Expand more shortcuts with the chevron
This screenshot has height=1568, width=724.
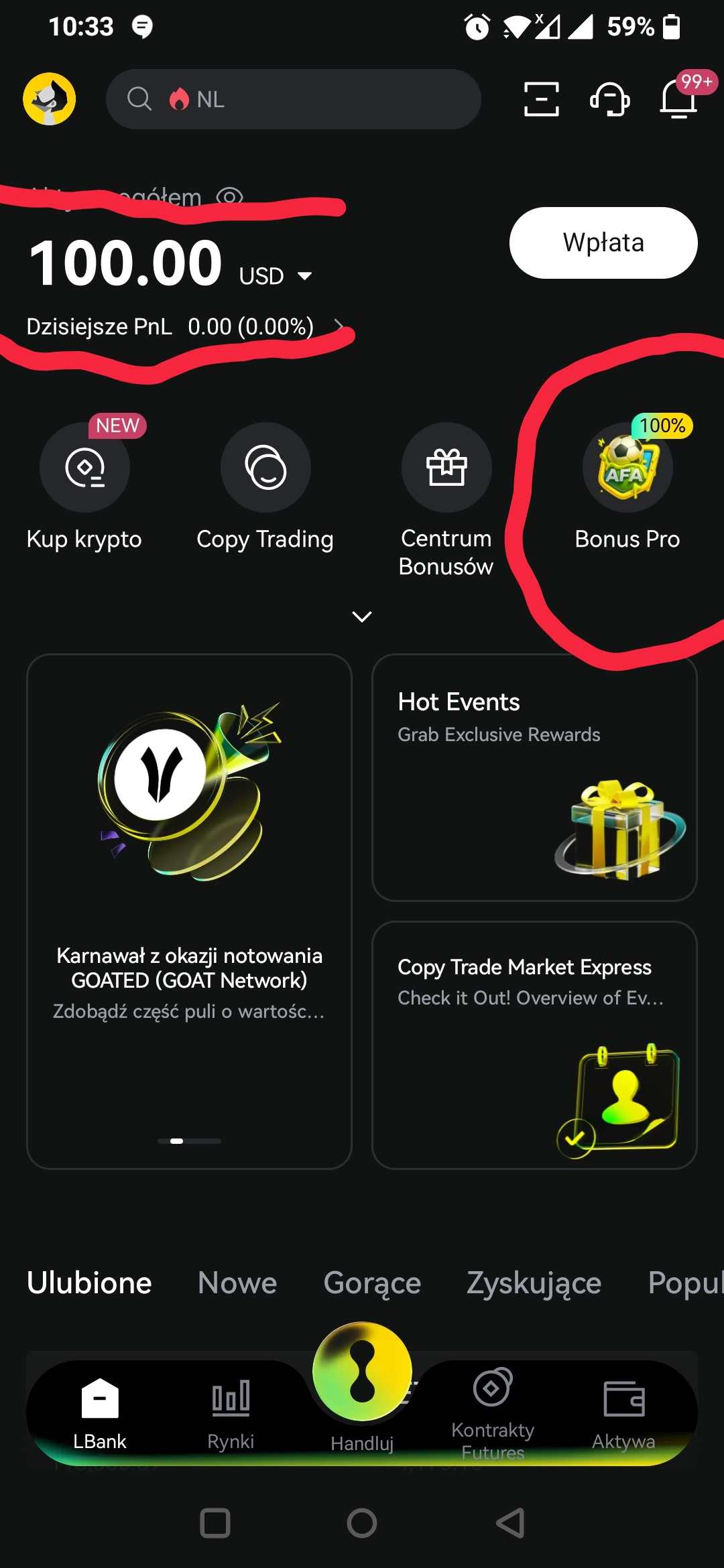[x=362, y=616]
